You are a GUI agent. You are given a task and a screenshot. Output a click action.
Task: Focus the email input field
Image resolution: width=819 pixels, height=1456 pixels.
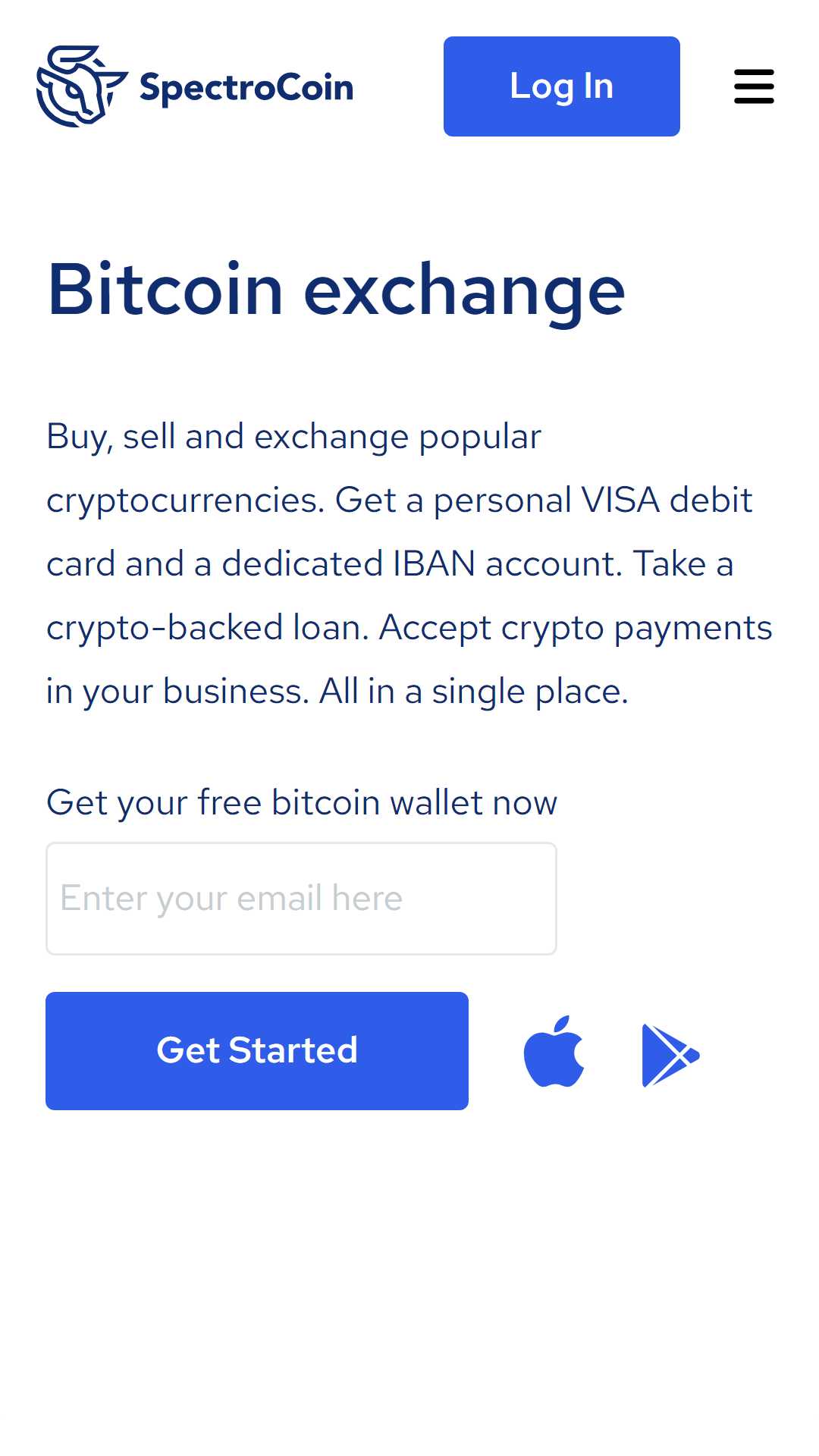301,899
